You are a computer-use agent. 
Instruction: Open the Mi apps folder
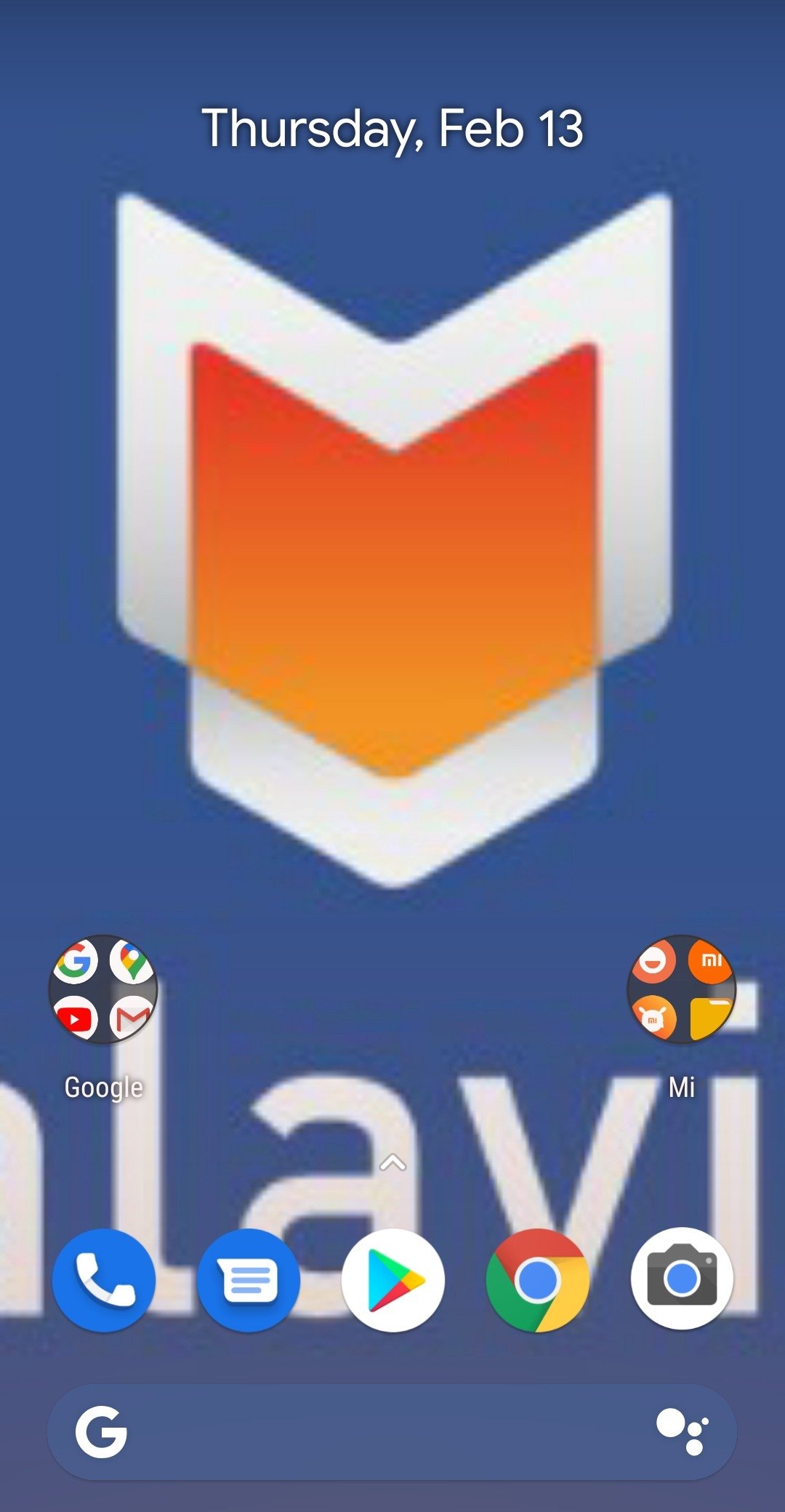click(682, 989)
